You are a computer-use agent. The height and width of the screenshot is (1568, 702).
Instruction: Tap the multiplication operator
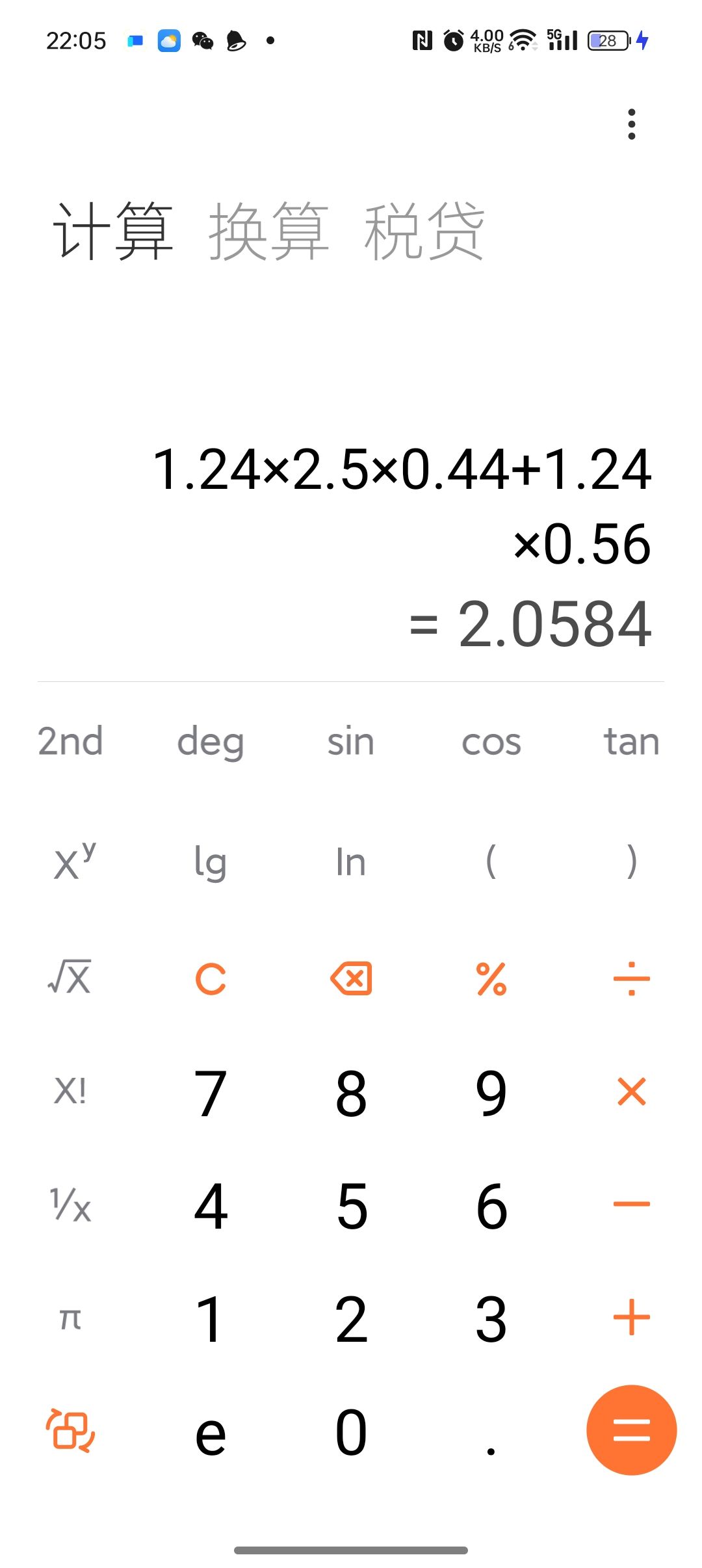click(631, 1091)
